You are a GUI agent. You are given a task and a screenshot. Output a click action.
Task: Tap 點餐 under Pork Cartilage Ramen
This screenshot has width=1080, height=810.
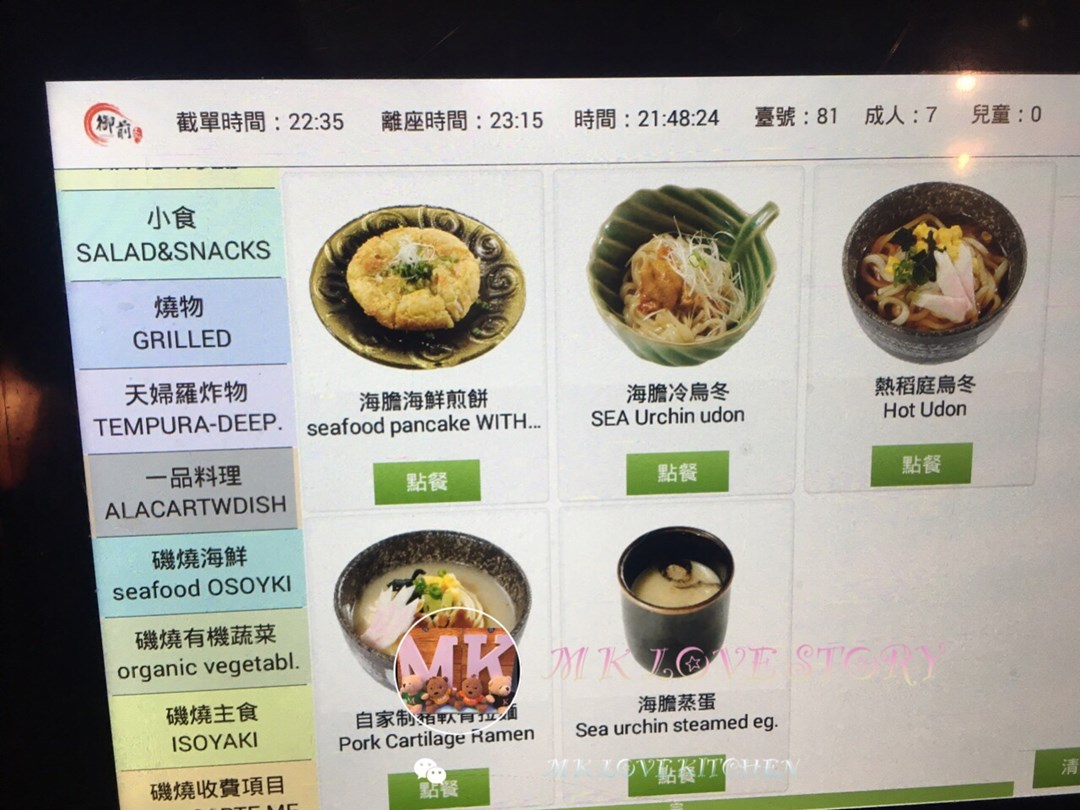pyautogui.click(x=438, y=789)
